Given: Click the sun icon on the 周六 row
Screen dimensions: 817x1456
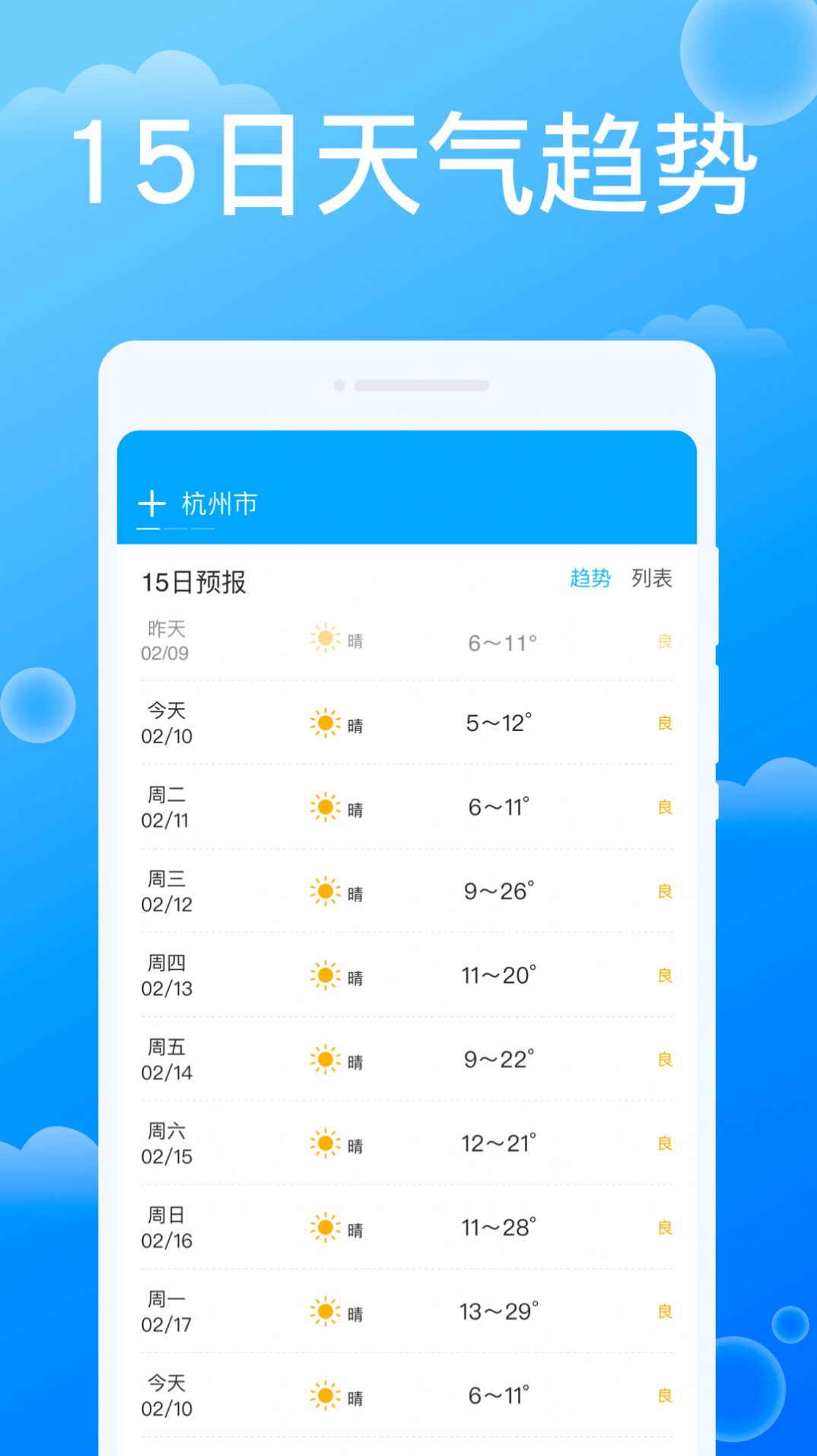Looking at the screenshot, I should (326, 1143).
